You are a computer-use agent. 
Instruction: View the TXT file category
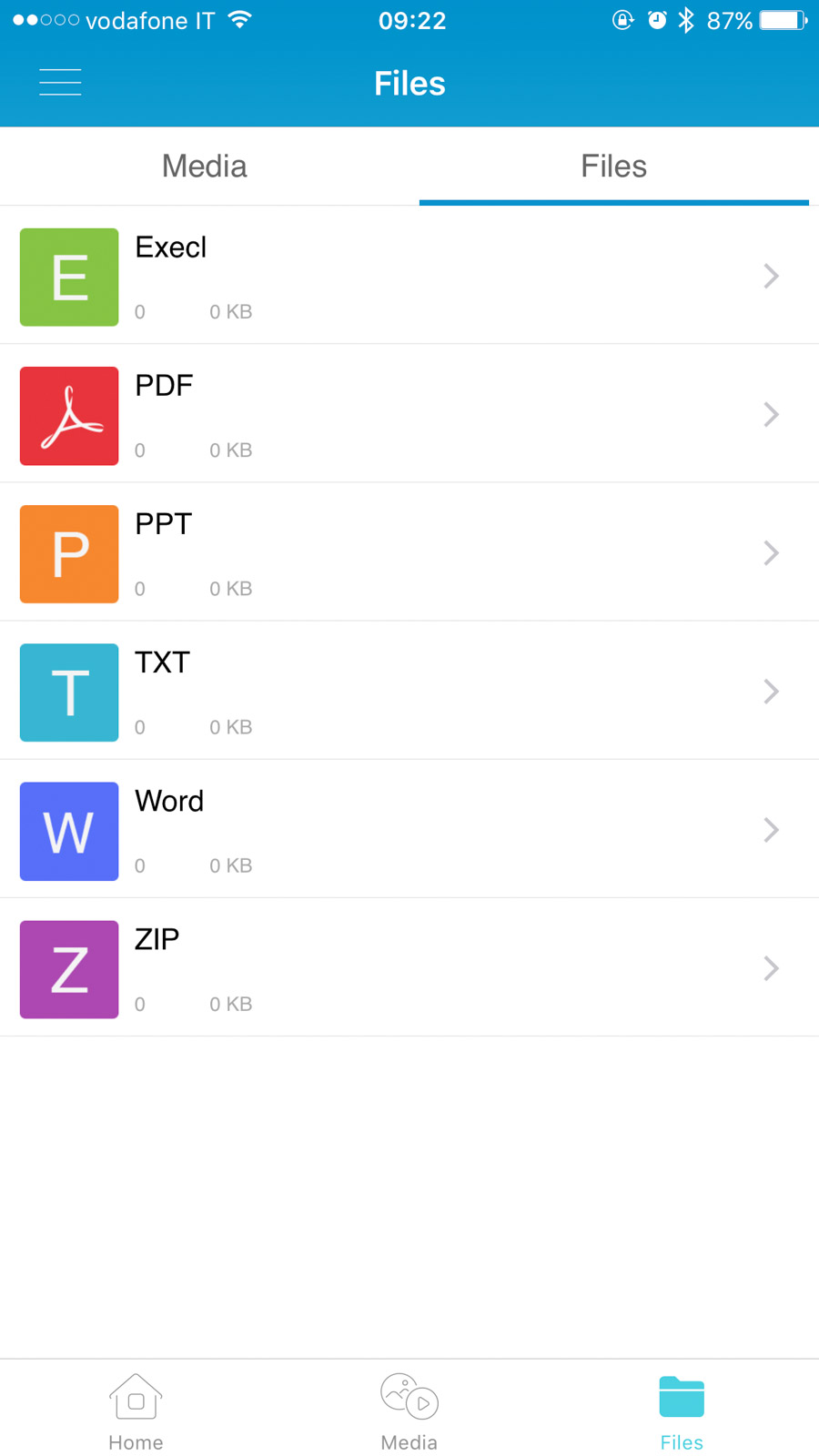click(409, 692)
